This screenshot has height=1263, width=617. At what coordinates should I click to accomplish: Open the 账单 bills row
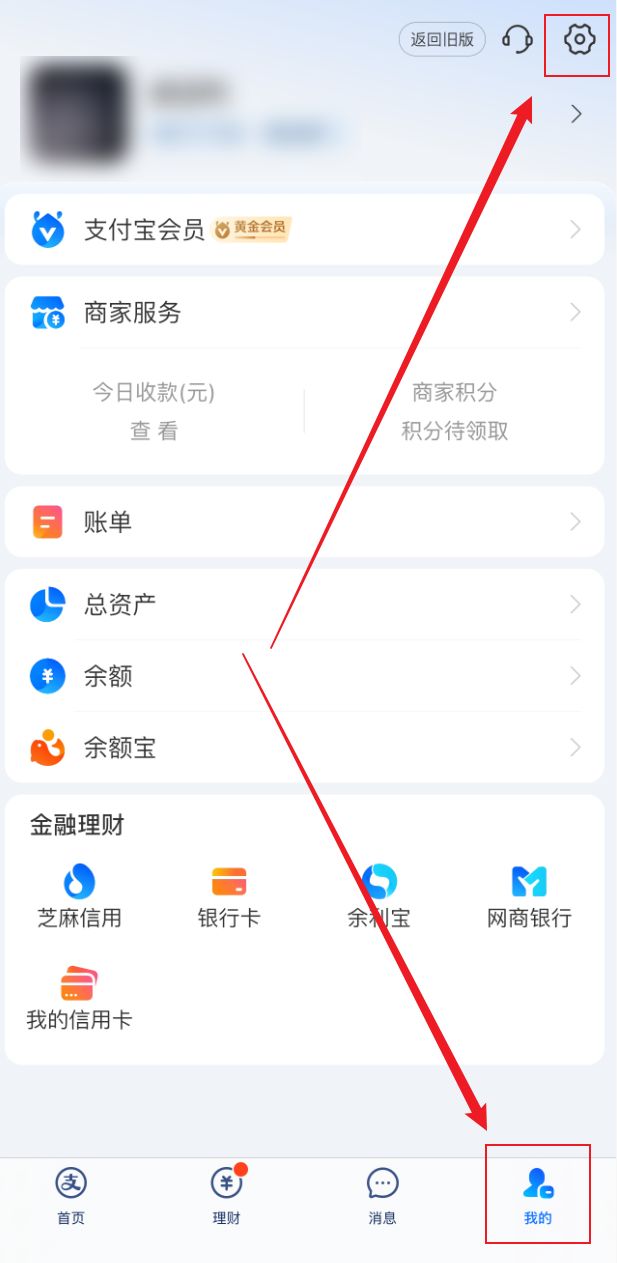click(304, 522)
